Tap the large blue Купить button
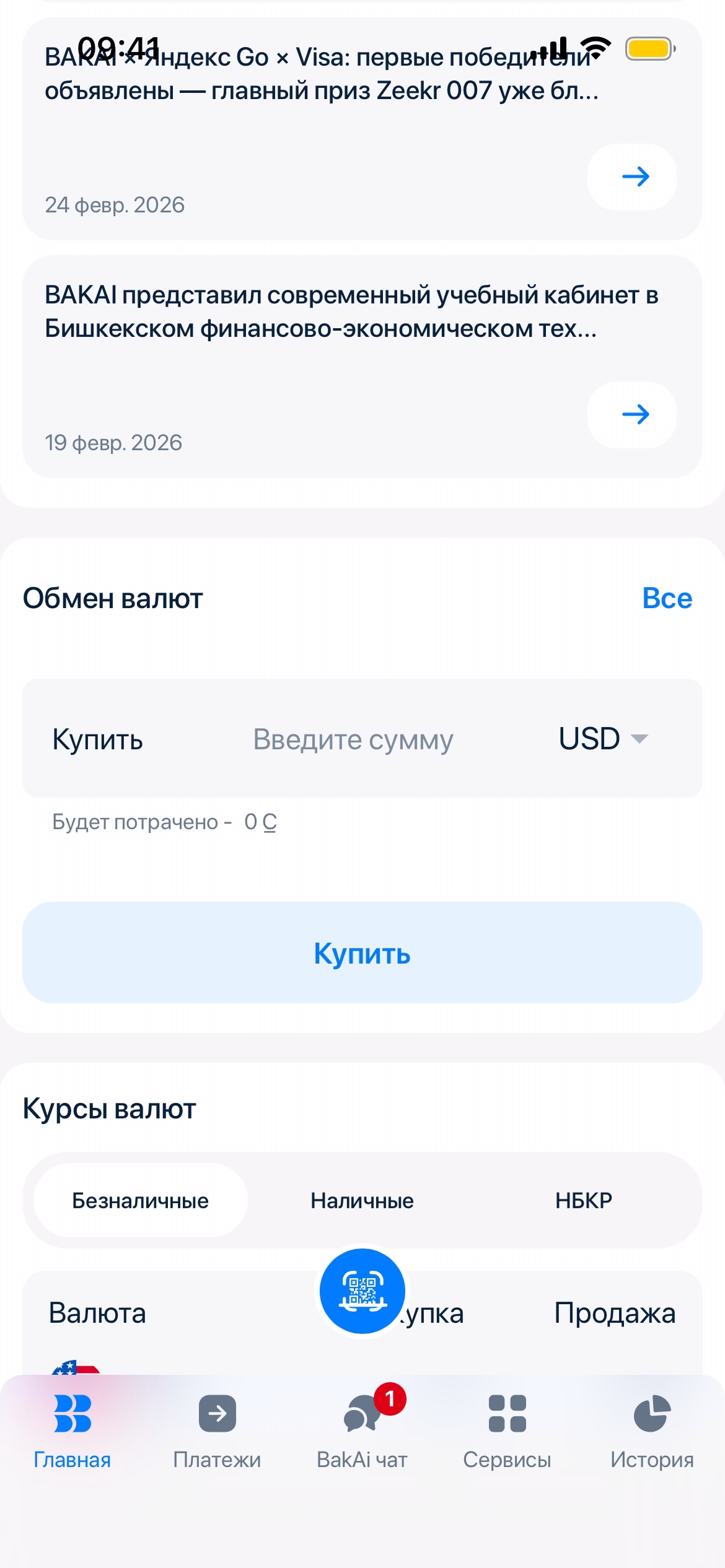 pyautogui.click(x=362, y=952)
